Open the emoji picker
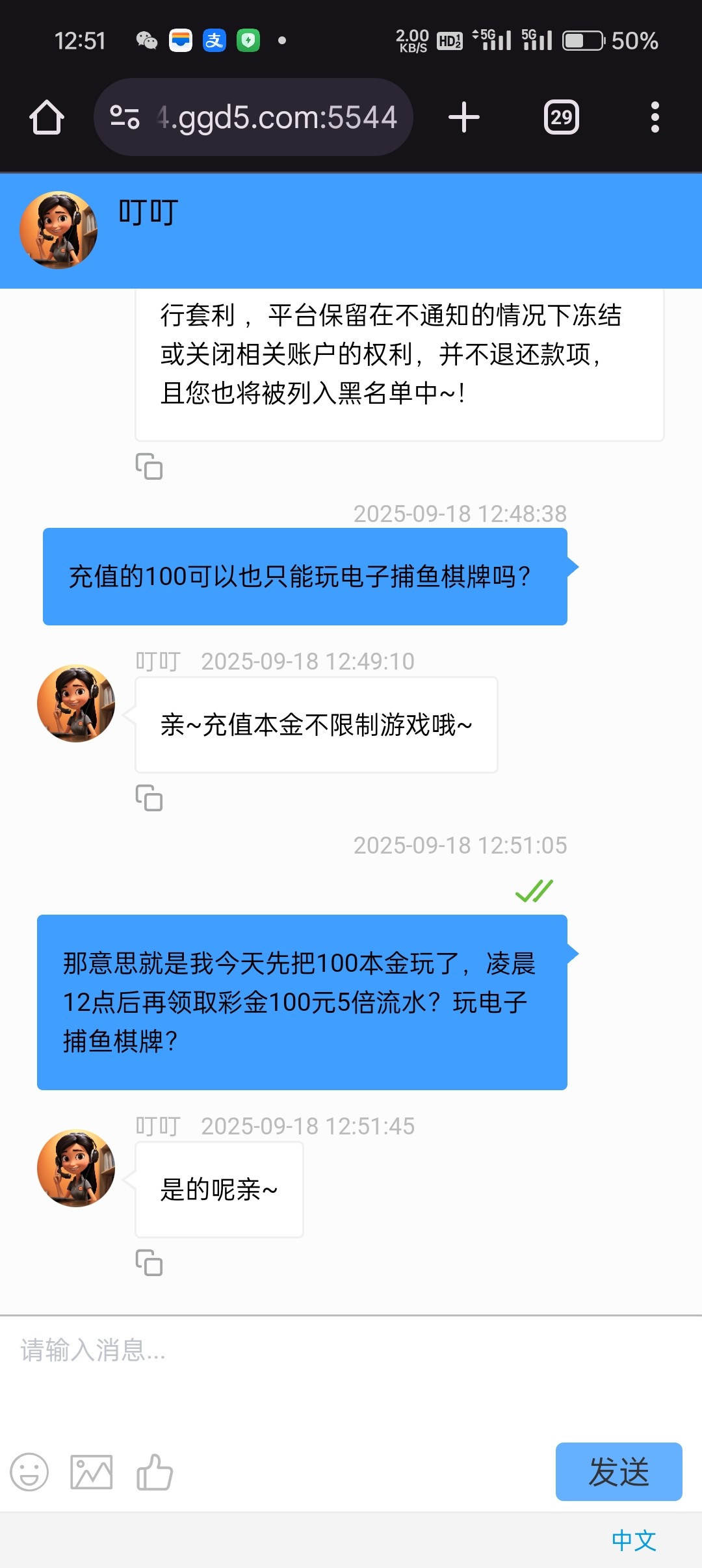The width and height of the screenshot is (702, 1568). tap(29, 1472)
